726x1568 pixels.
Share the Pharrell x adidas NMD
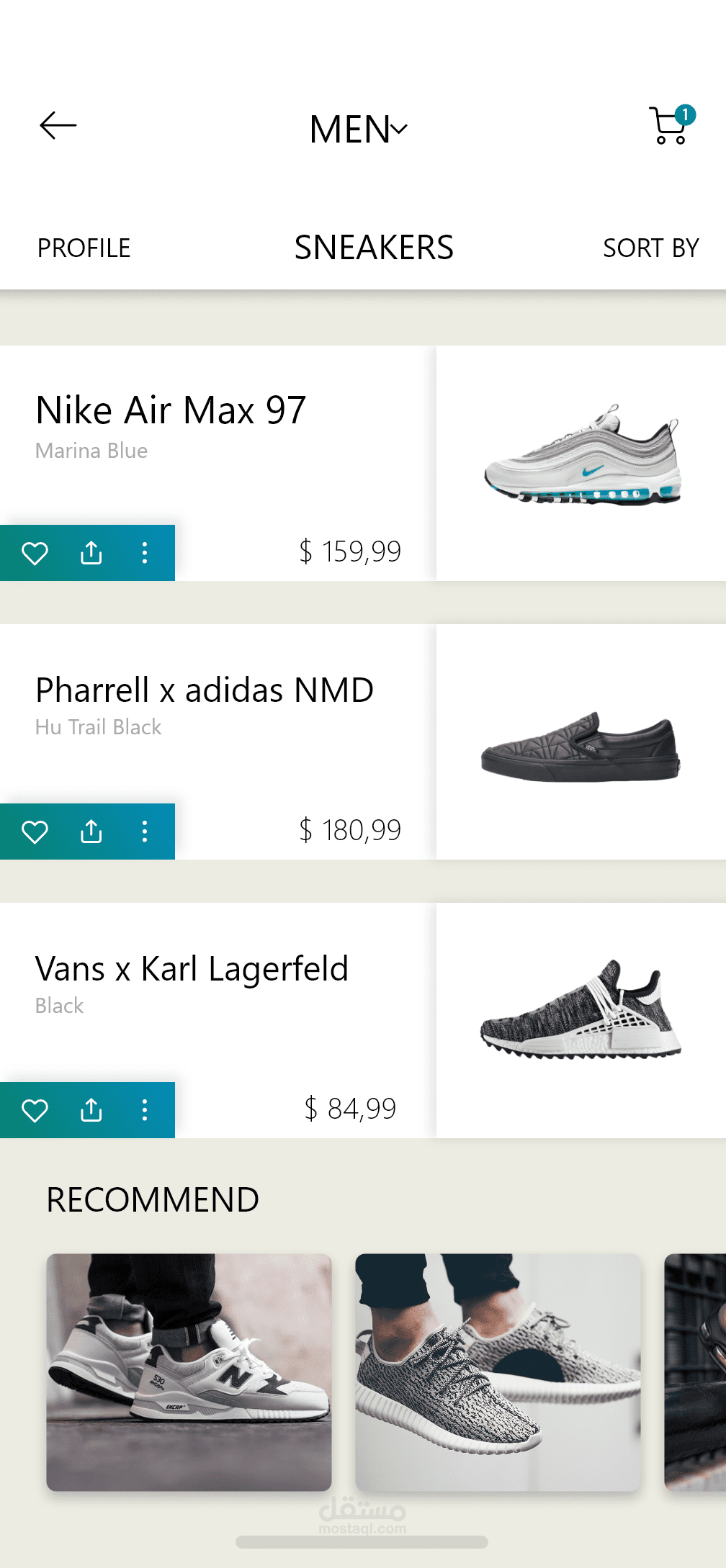[91, 832]
